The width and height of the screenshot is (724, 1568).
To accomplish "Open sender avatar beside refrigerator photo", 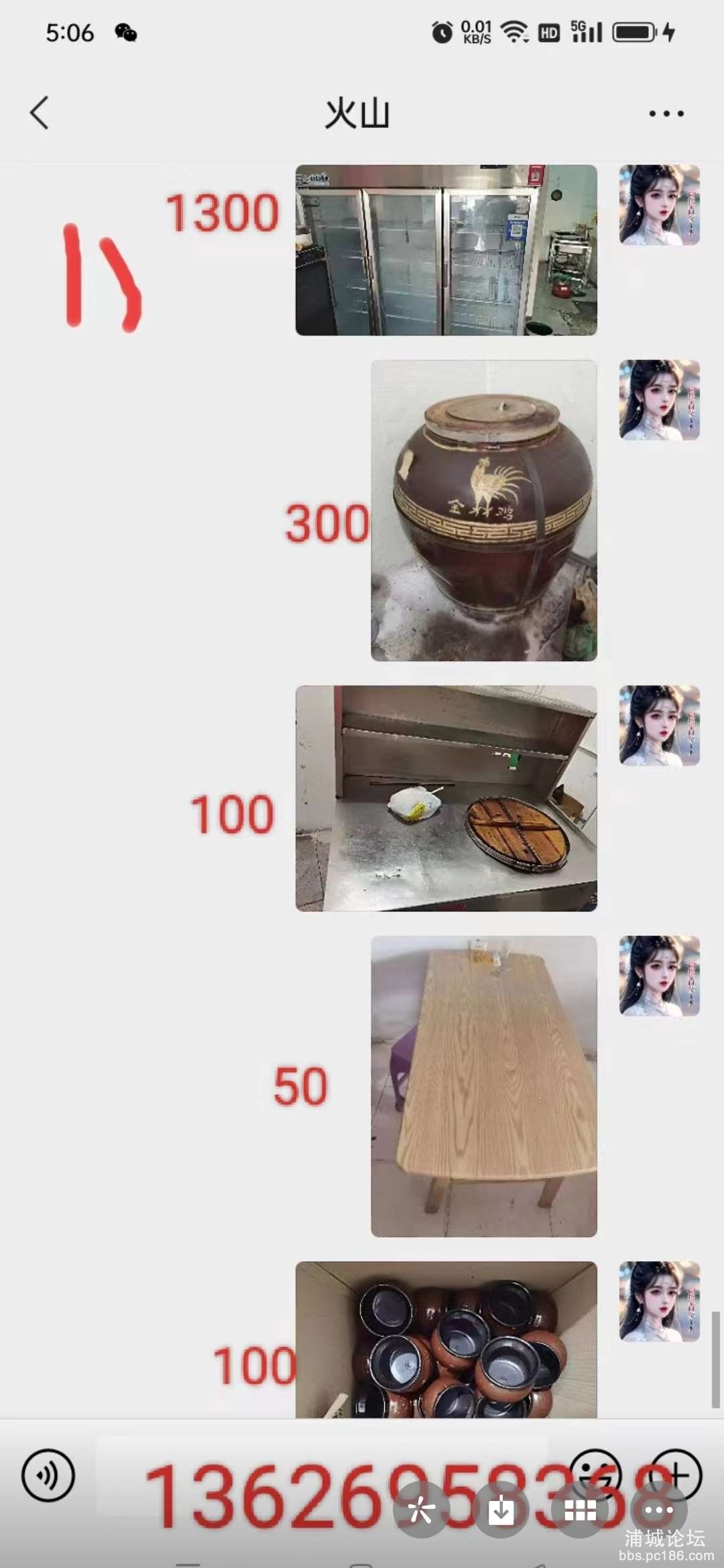I will [x=659, y=205].
